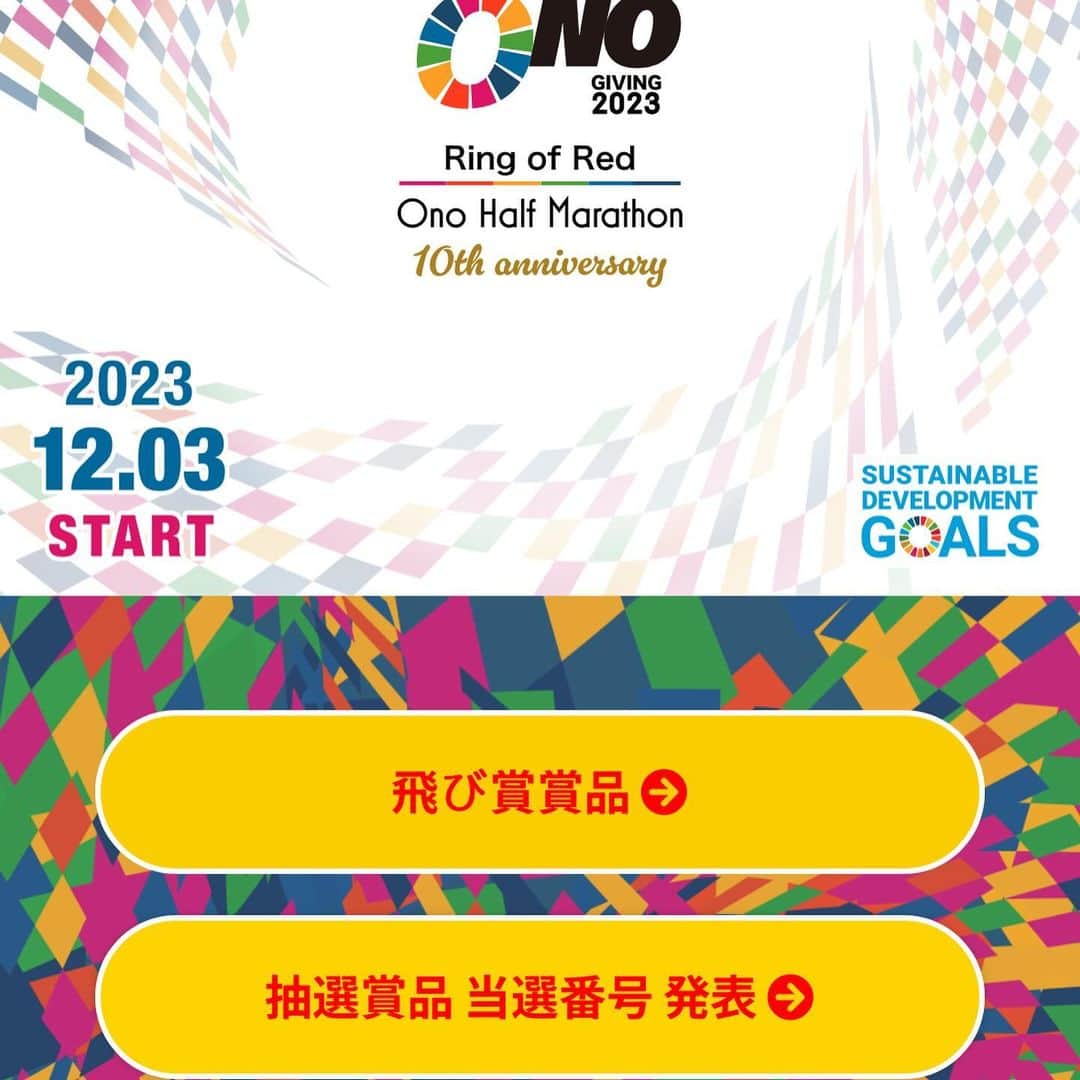View 抽選賞品 当選番号 発表 results
This screenshot has width=1080, height=1080.
[540, 998]
